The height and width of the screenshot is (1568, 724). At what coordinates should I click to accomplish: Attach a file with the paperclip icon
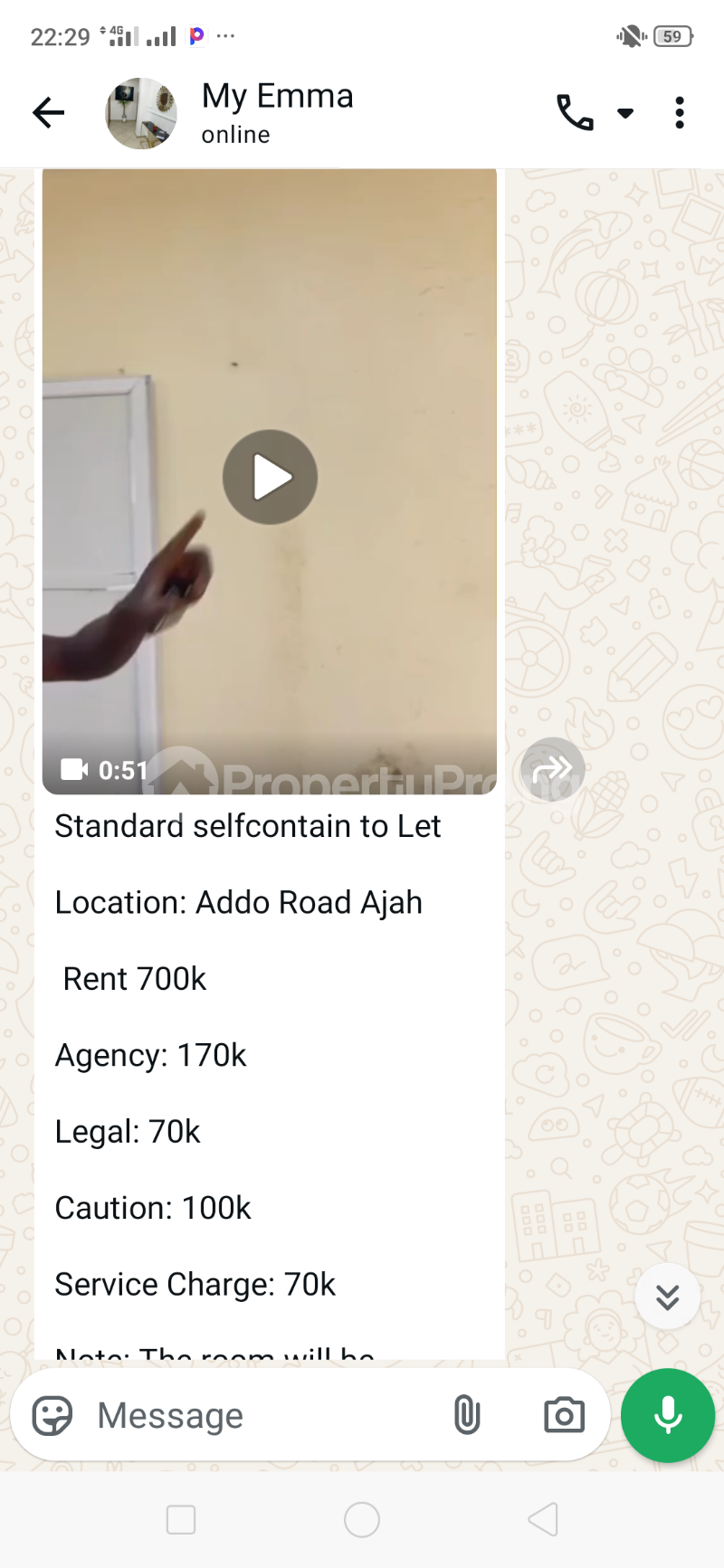(x=467, y=1414)
